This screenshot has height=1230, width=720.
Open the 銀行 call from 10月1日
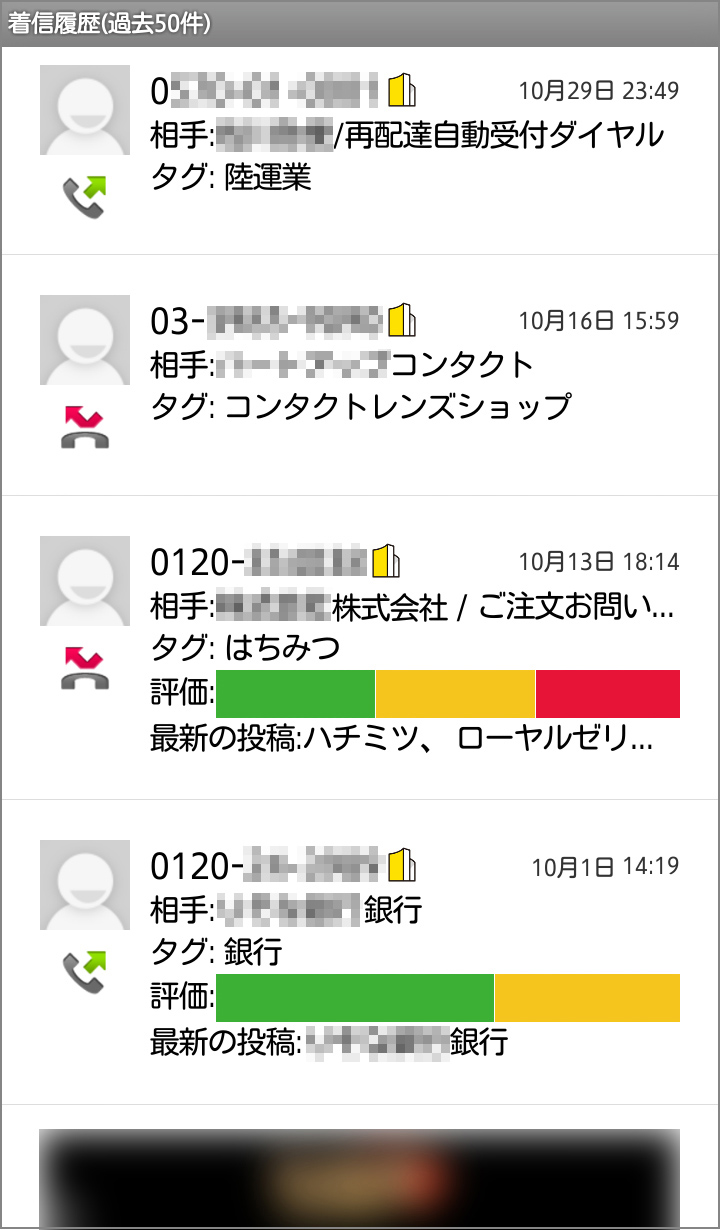click(x=360, y=950)
